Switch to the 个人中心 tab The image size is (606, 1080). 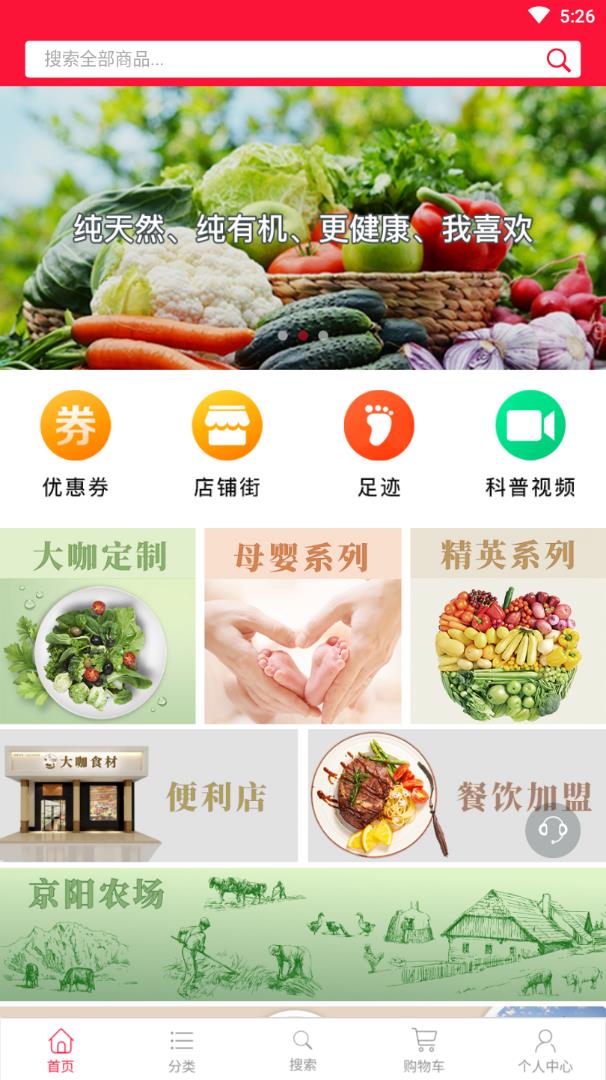coord(545,1050)
